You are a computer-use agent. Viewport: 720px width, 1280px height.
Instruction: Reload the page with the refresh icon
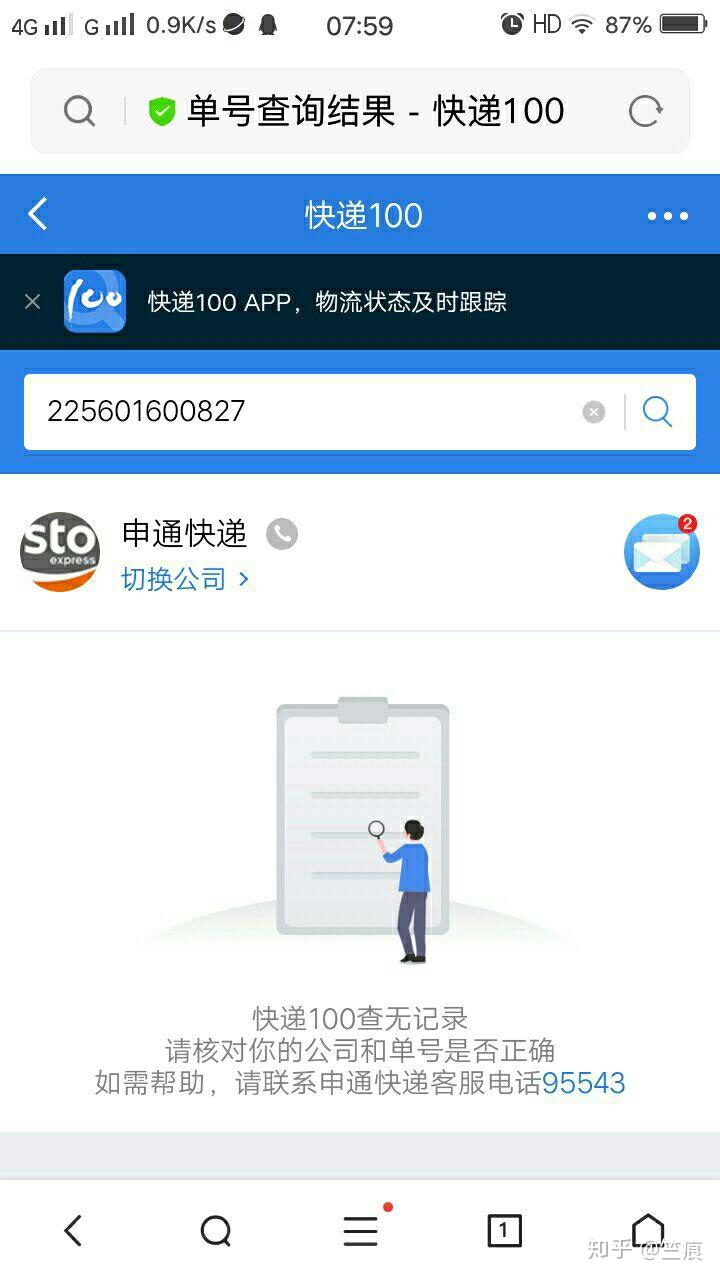[645, 111]
